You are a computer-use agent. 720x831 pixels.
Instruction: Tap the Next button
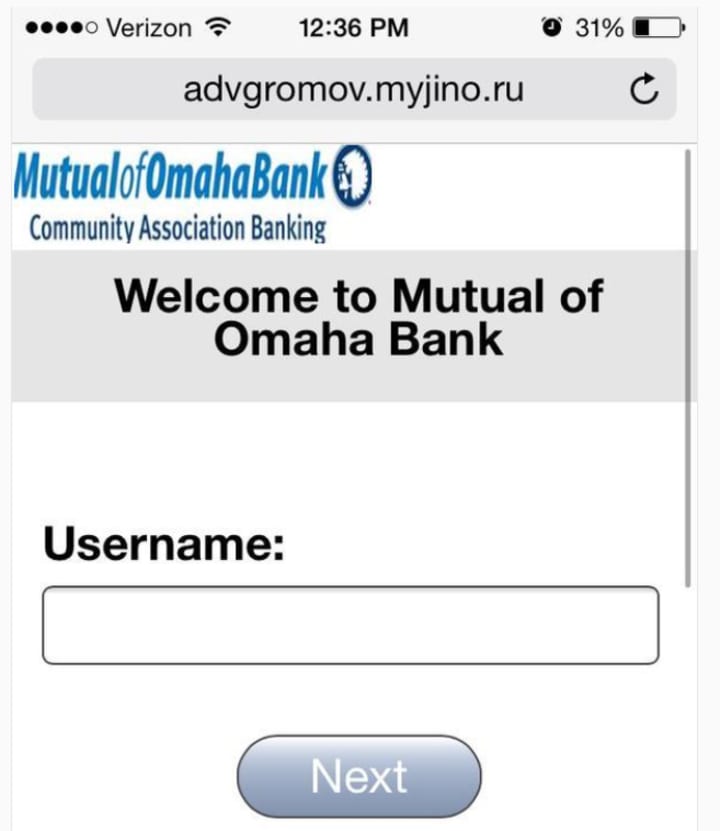(359, 777)
